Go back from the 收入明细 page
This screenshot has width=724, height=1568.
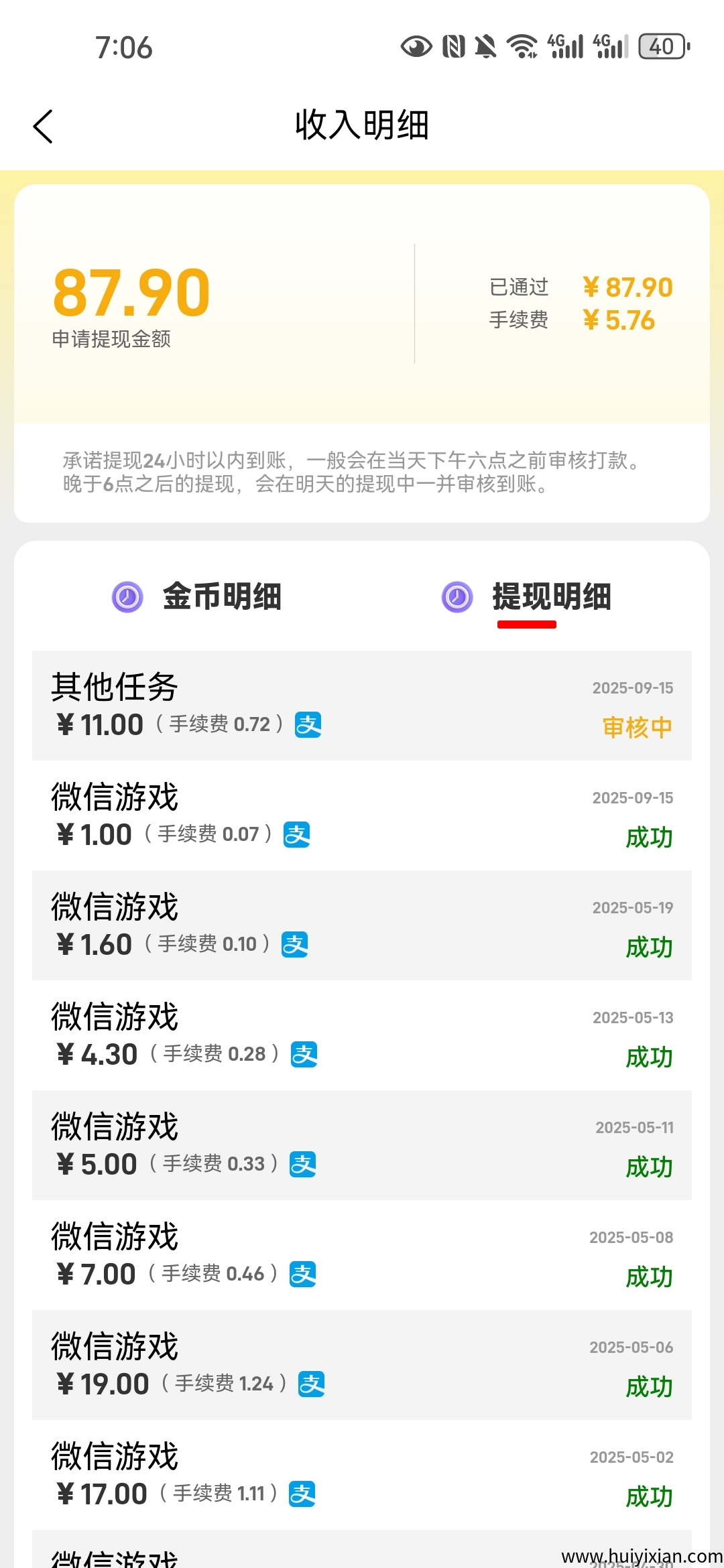pos(43,126)
